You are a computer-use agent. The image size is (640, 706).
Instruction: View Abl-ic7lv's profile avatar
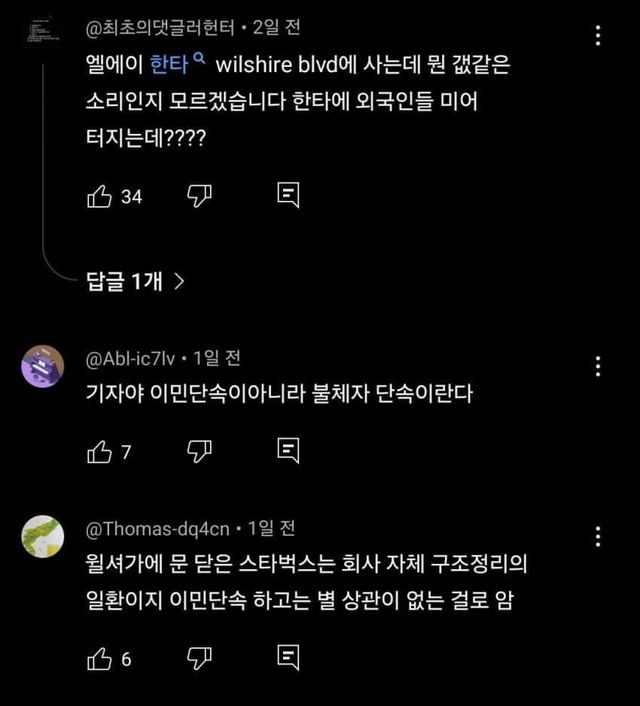coord(43,366)
